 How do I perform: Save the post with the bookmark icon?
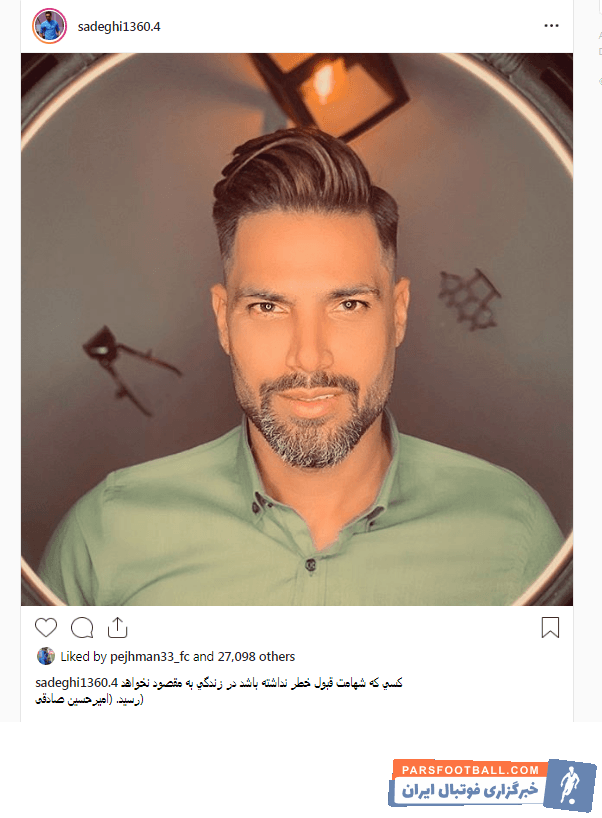[550, 627]
